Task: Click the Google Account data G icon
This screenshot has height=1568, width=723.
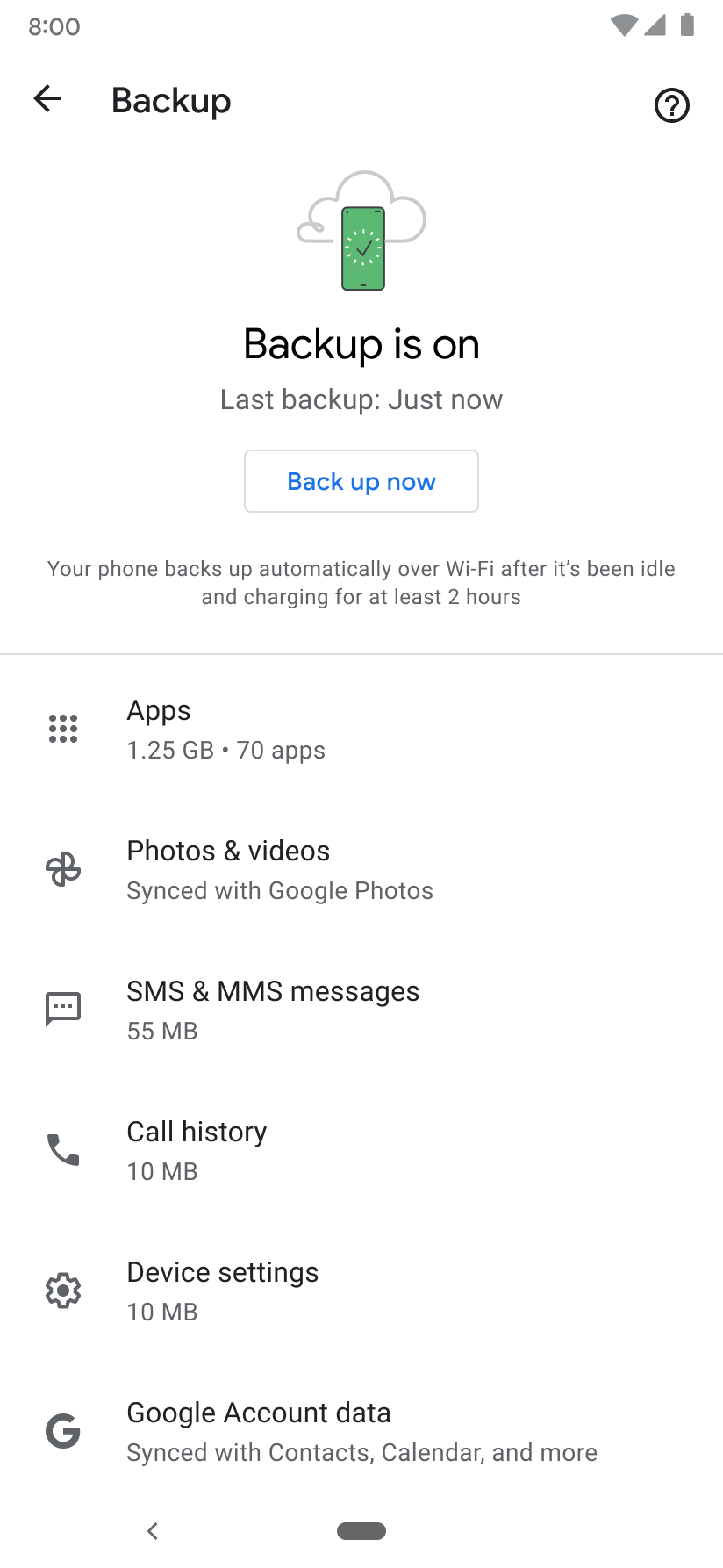Action: tap(62, 1430)
